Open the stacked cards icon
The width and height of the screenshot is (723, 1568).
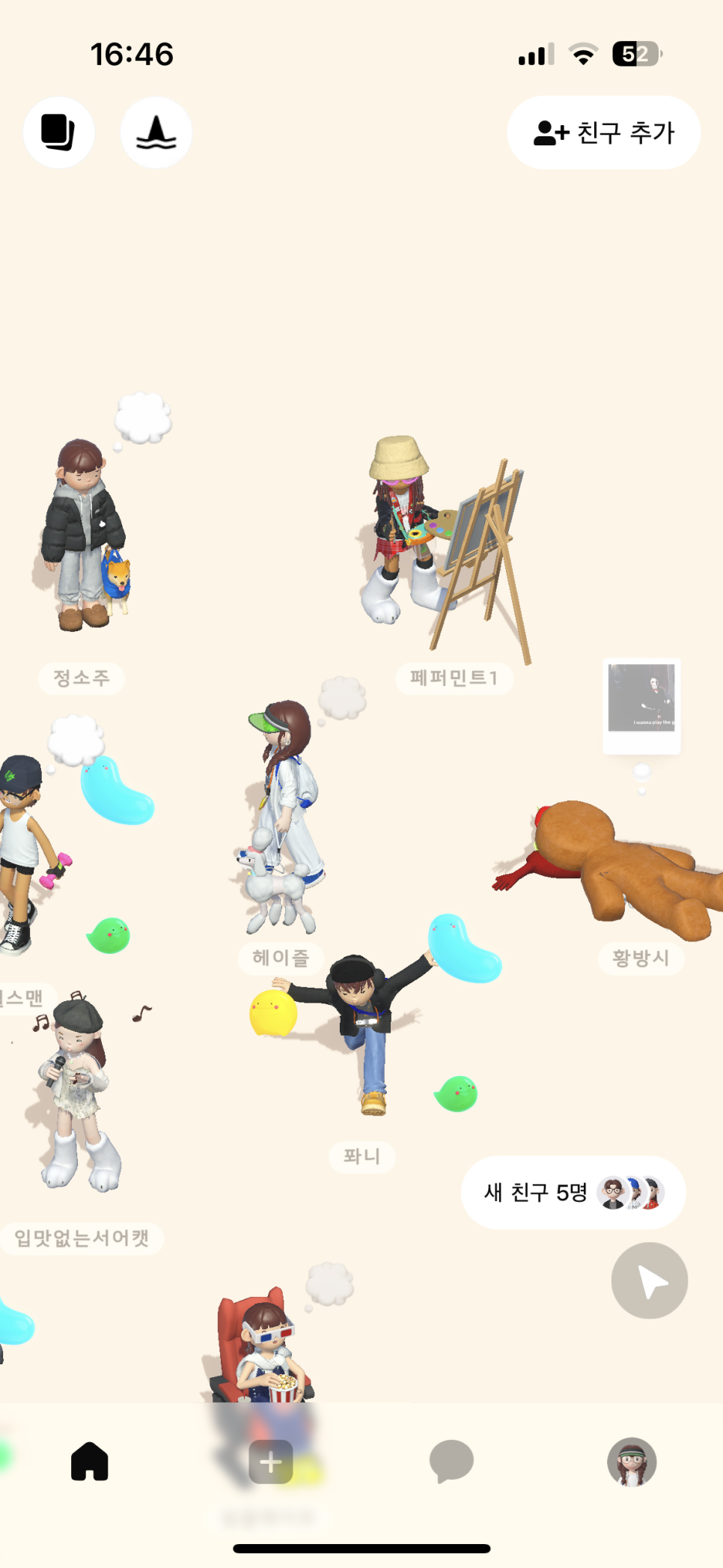[58, 133]
